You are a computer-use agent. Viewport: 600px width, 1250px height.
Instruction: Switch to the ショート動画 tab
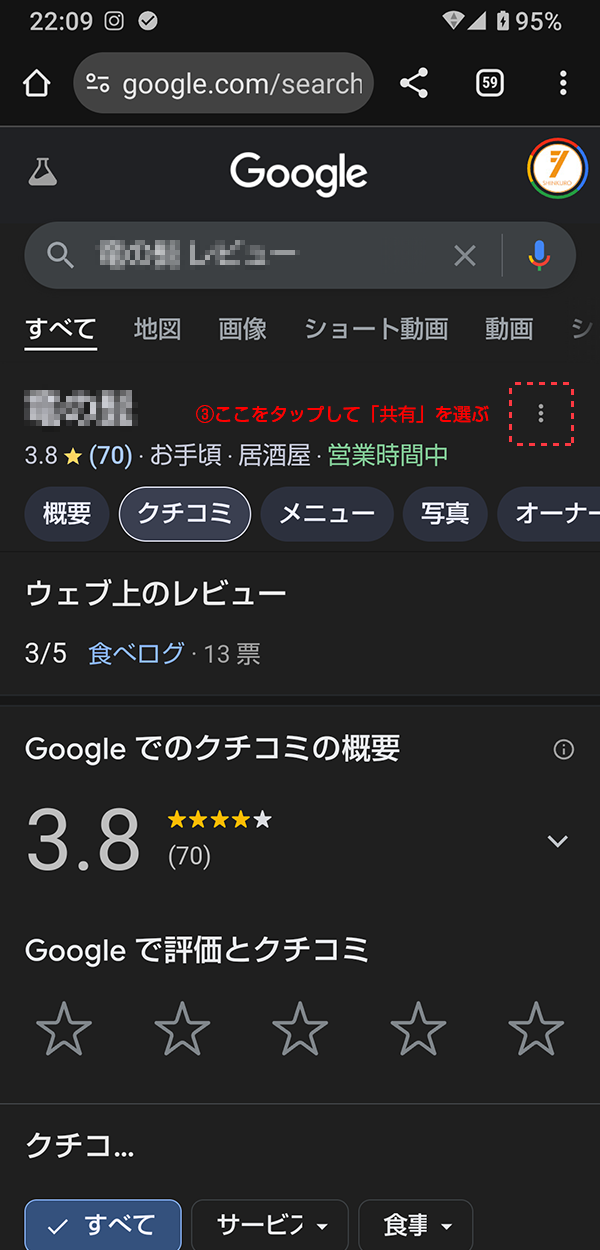point(376,329)
